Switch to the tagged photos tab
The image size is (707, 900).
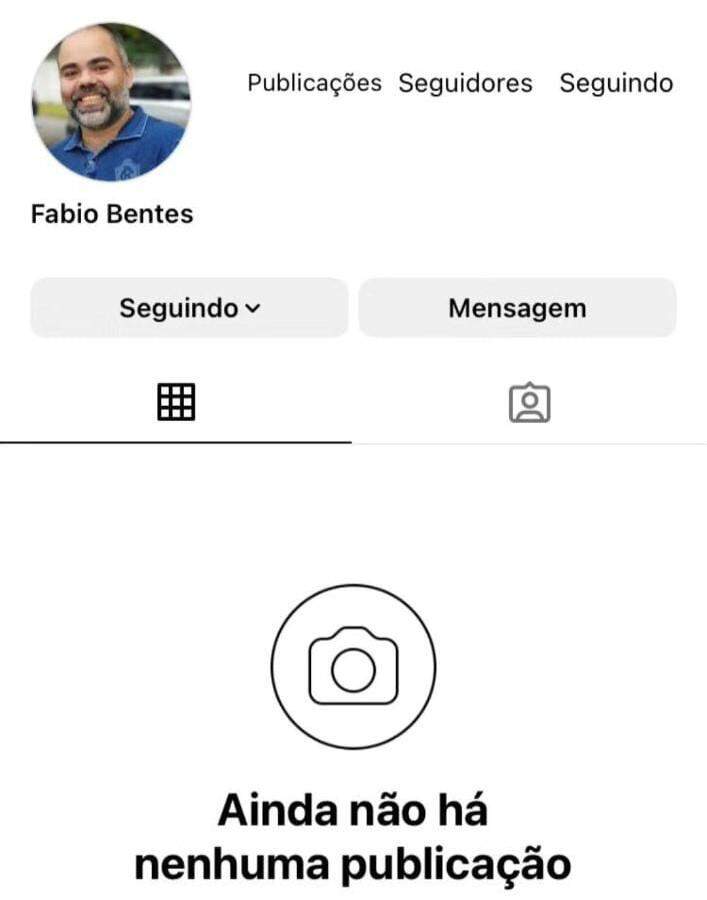tap(529, 402)
